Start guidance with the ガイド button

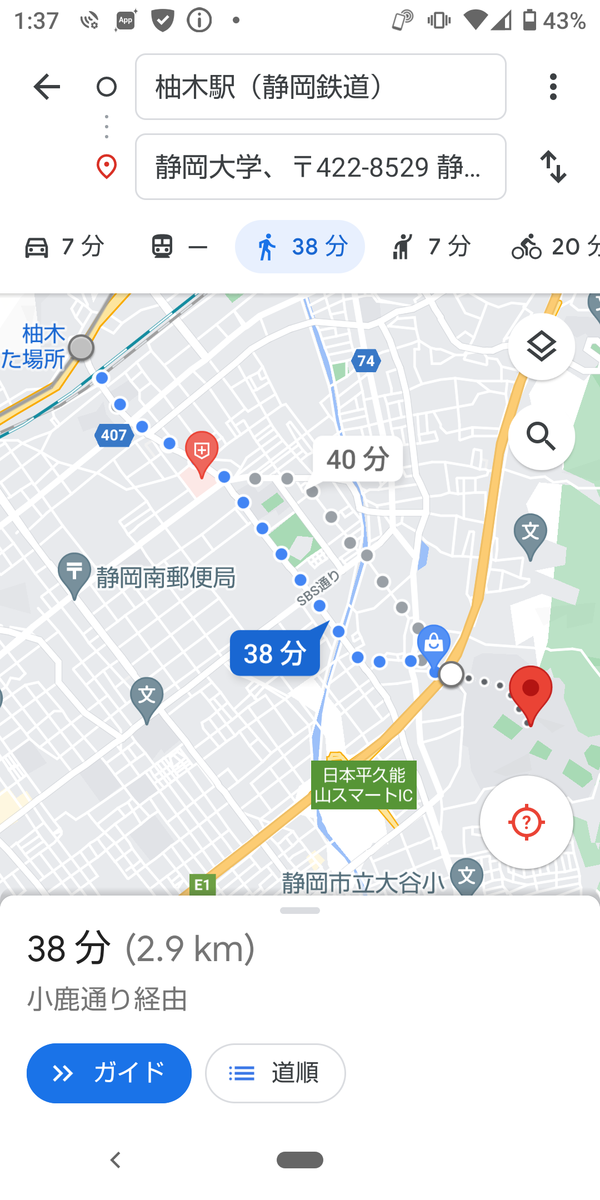[x=109, y=1073]
